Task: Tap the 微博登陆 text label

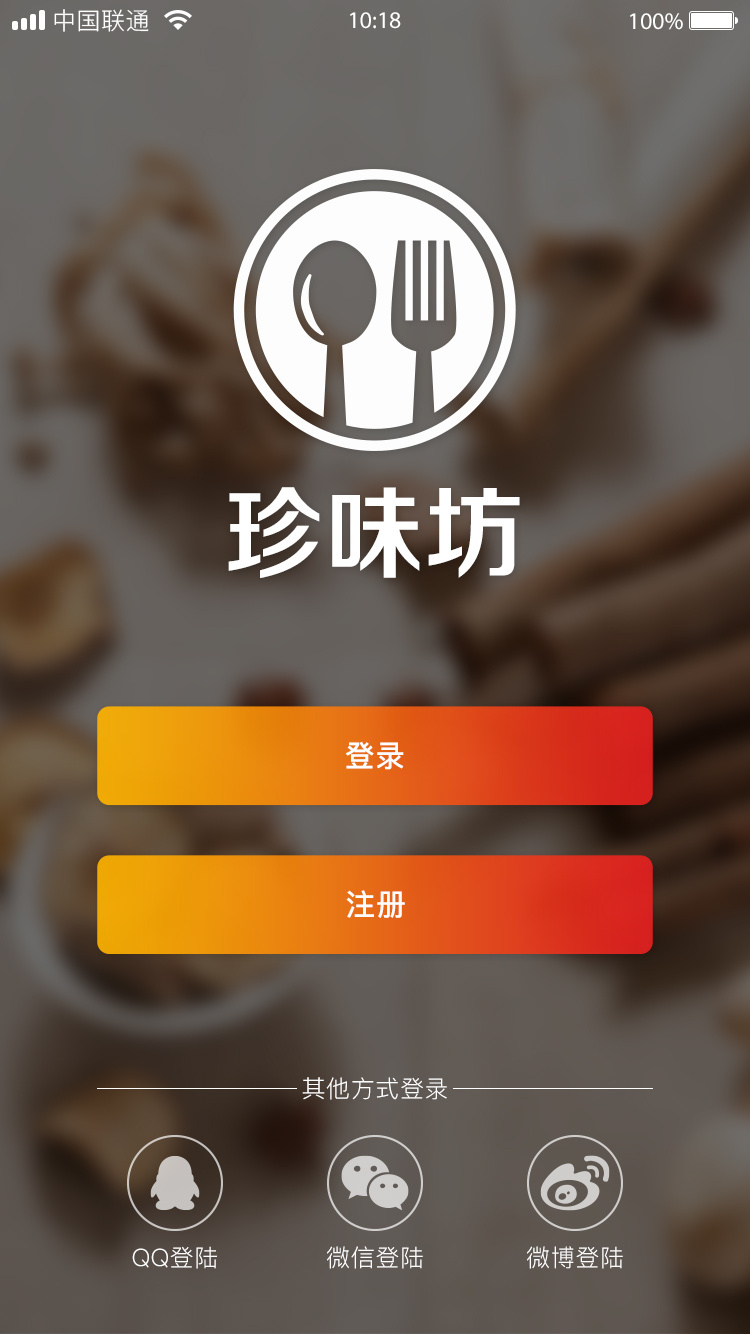Action: click(575, 1258)
